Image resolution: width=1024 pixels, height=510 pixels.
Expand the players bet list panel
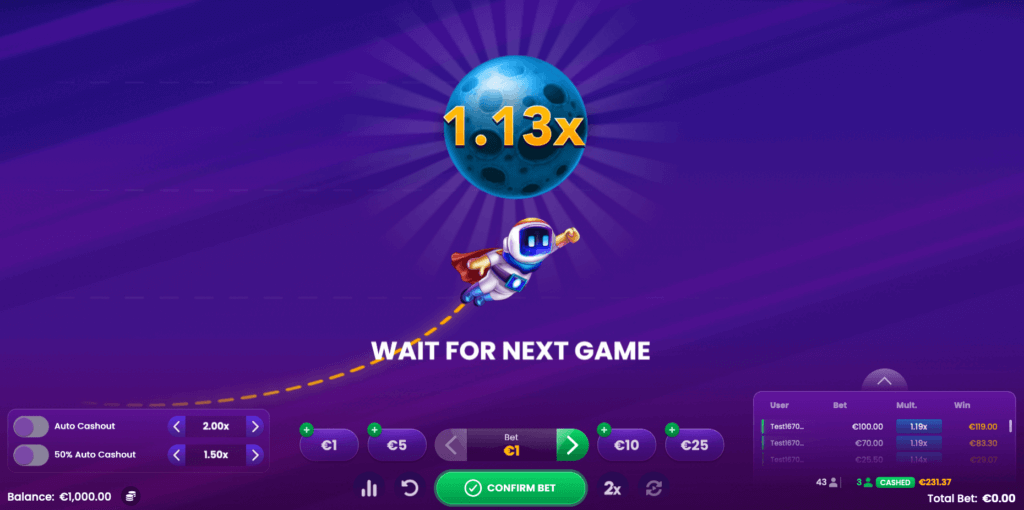pyautogui.click(x=885, y=380)
